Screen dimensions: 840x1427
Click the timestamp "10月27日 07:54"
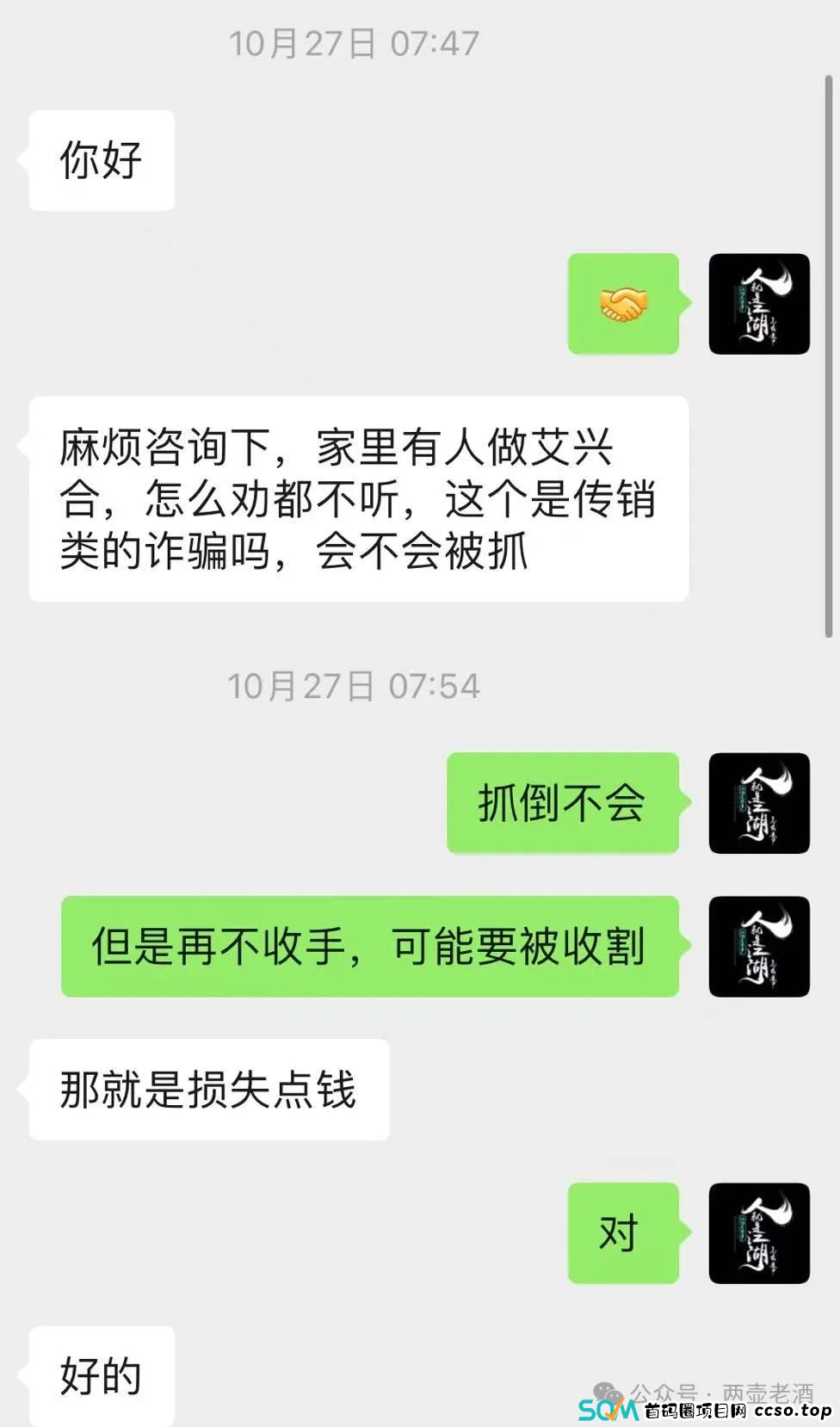point(355,686)
